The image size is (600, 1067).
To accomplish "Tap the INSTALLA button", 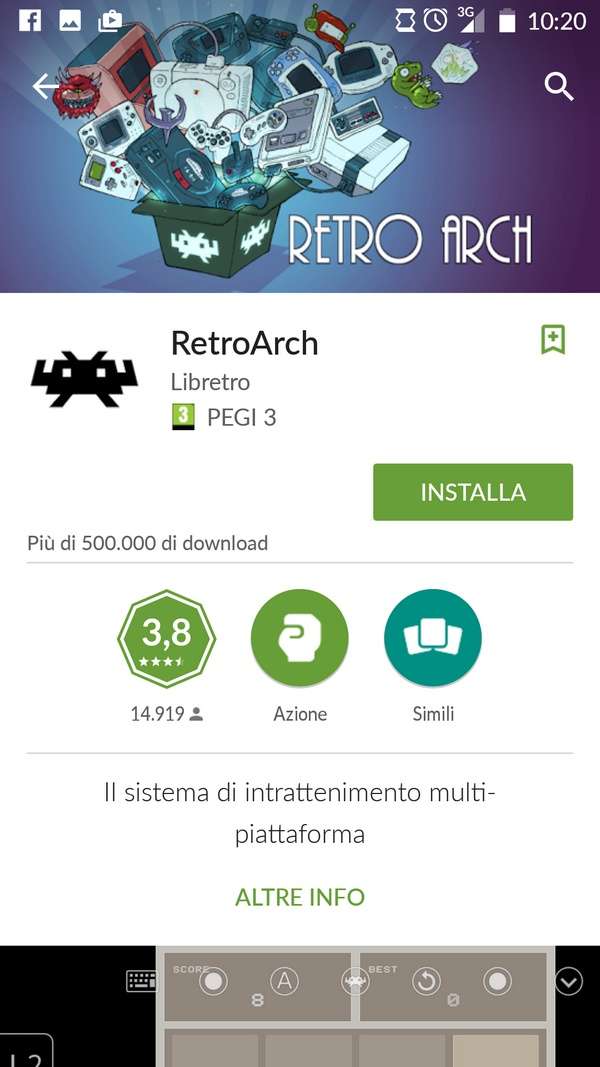I will coord(473,492).
